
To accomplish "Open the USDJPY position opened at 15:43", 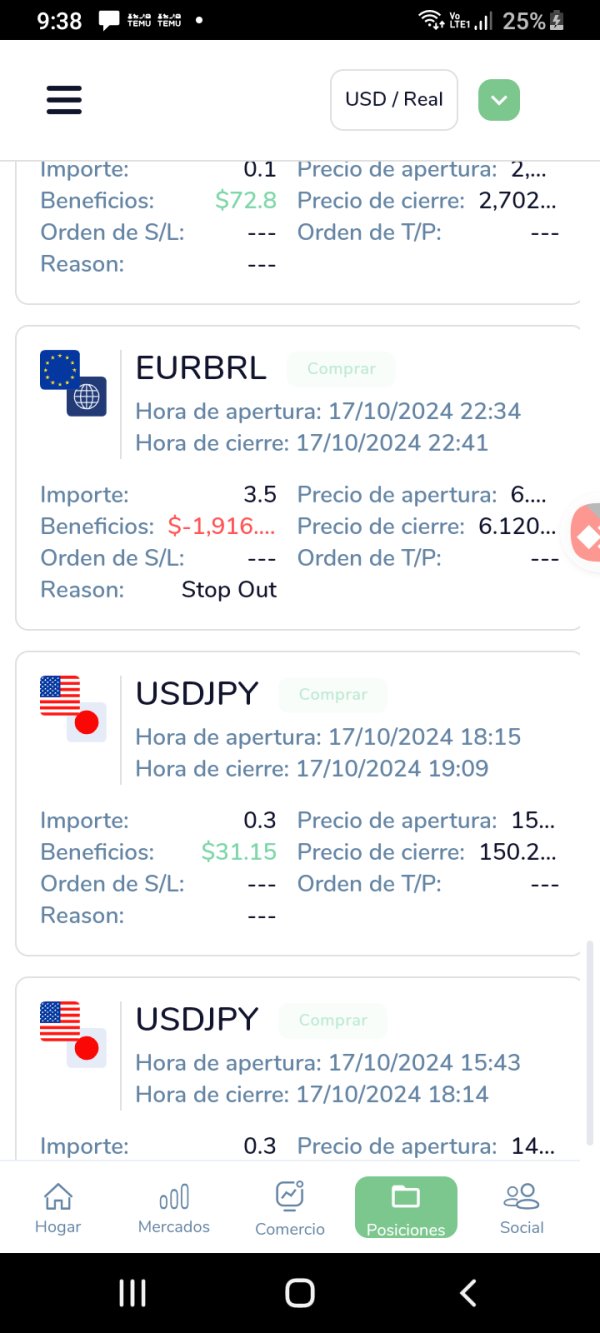I will [299, 1068].
